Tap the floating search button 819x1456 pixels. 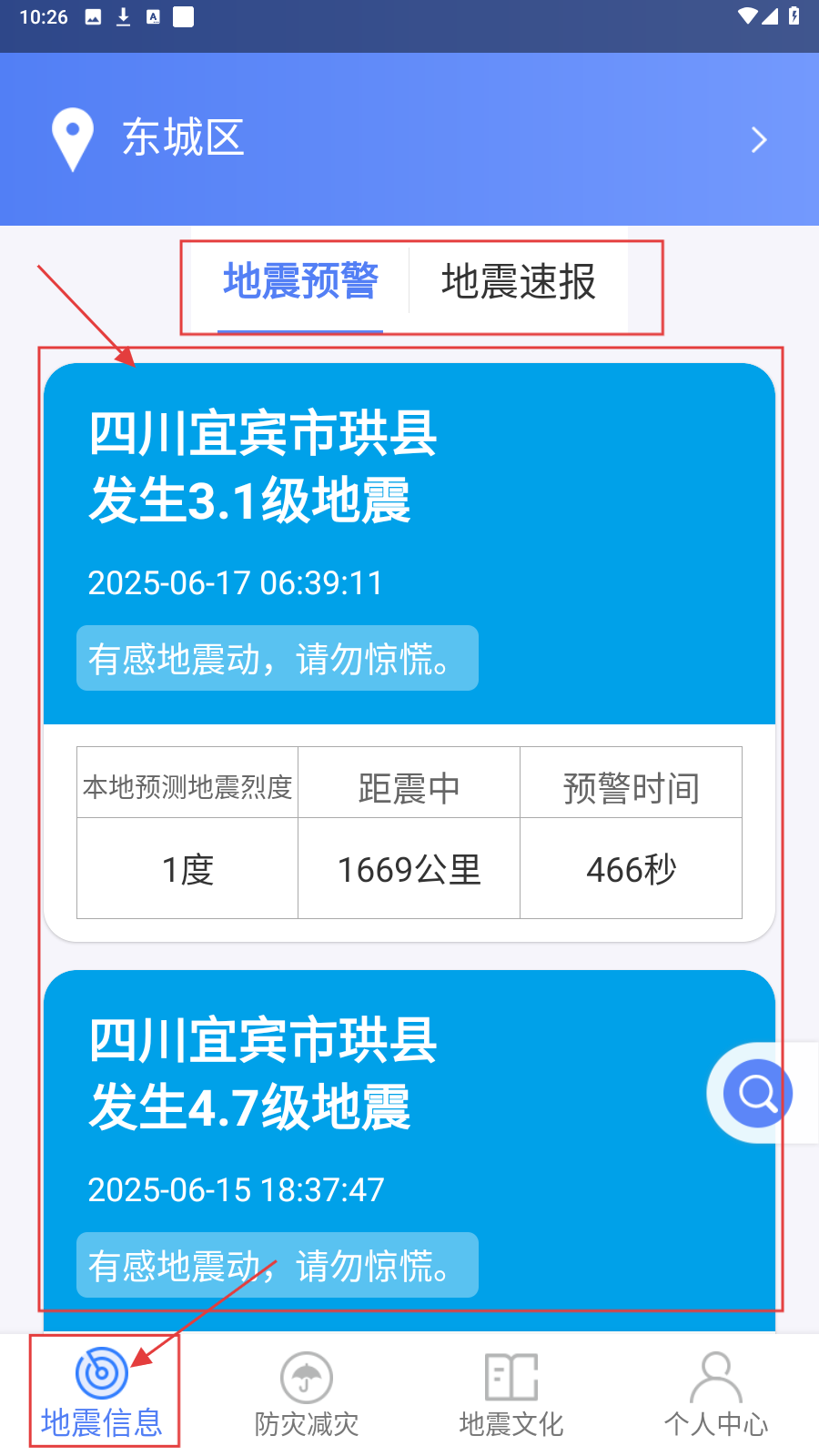757,1093
